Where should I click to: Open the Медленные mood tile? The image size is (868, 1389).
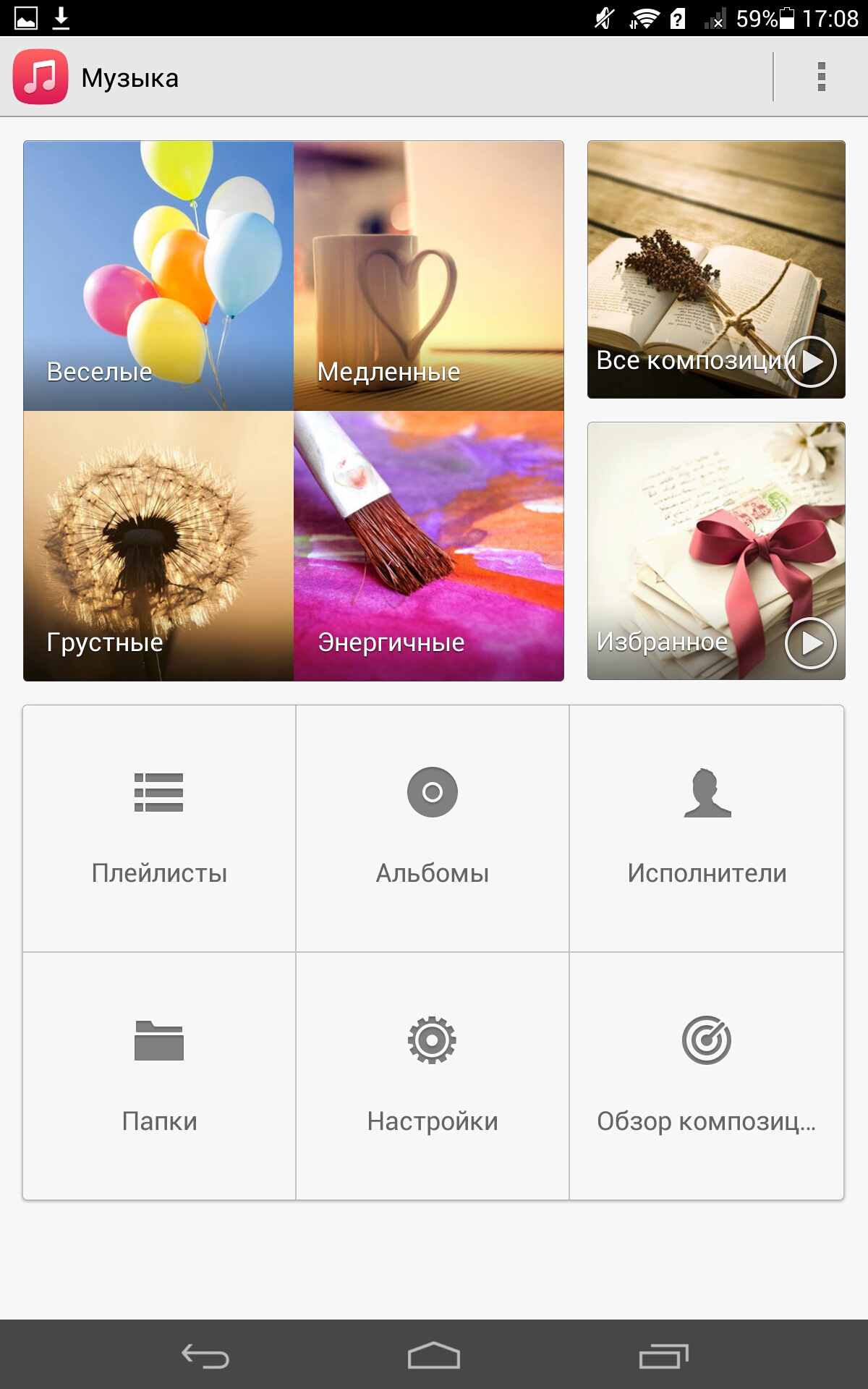pos(429,276)
